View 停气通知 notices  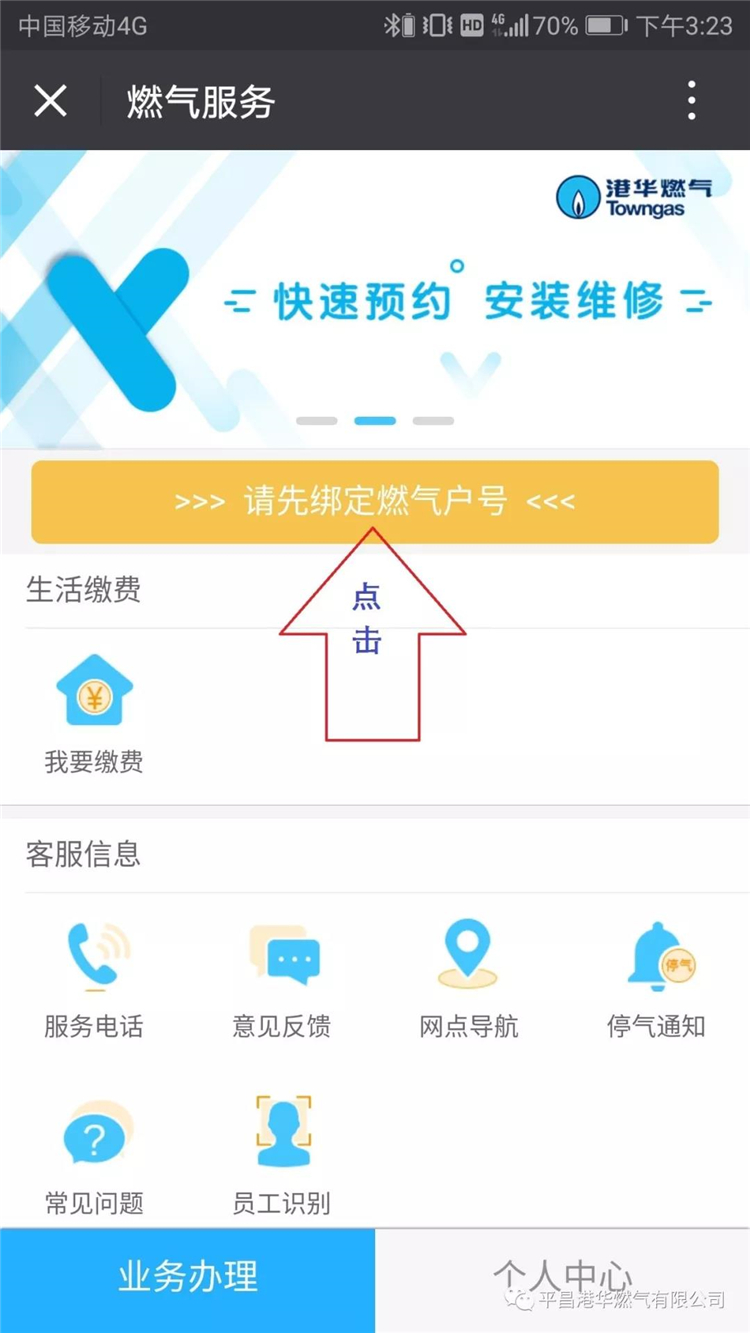pyautogui.click(x=656, y=978)
